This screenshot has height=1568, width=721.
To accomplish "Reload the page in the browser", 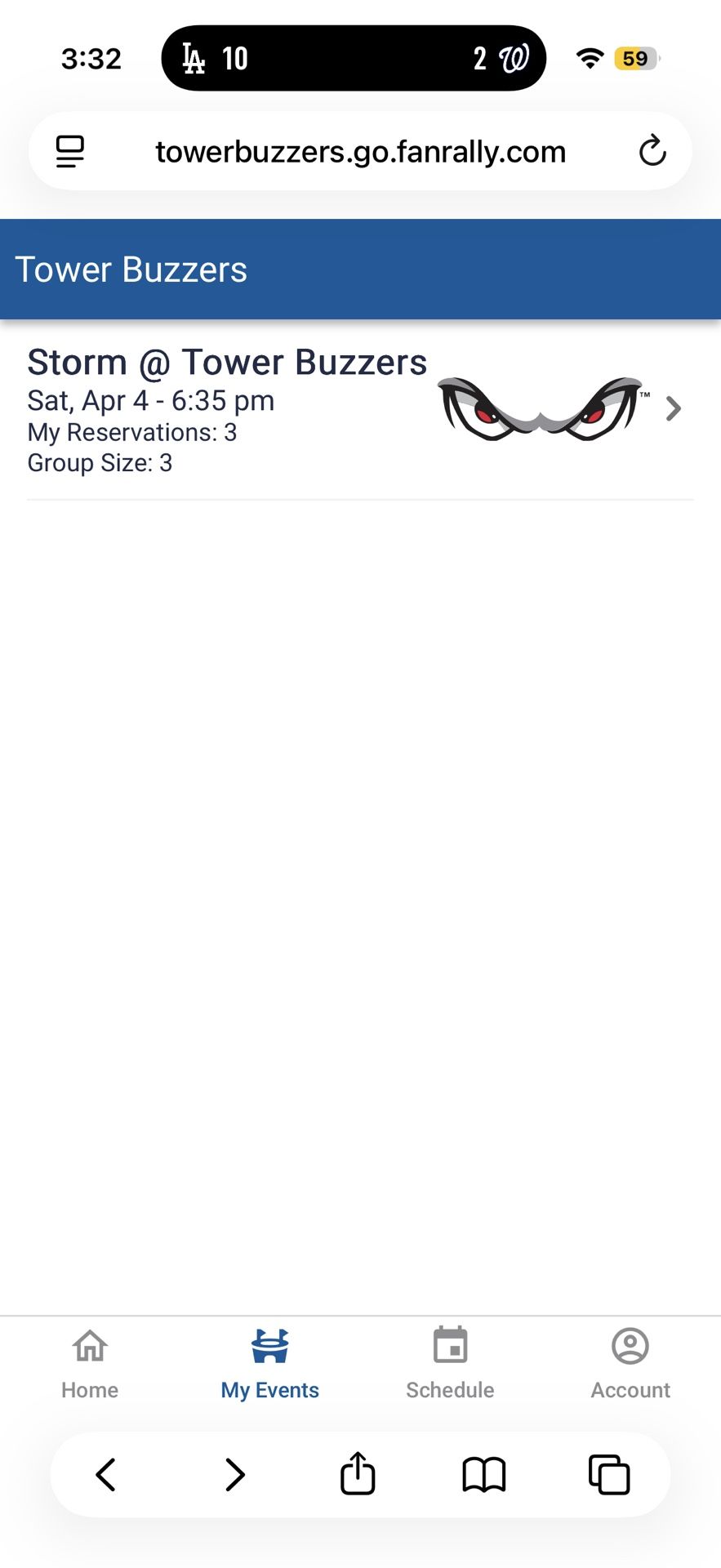I will tap(652, 151).
